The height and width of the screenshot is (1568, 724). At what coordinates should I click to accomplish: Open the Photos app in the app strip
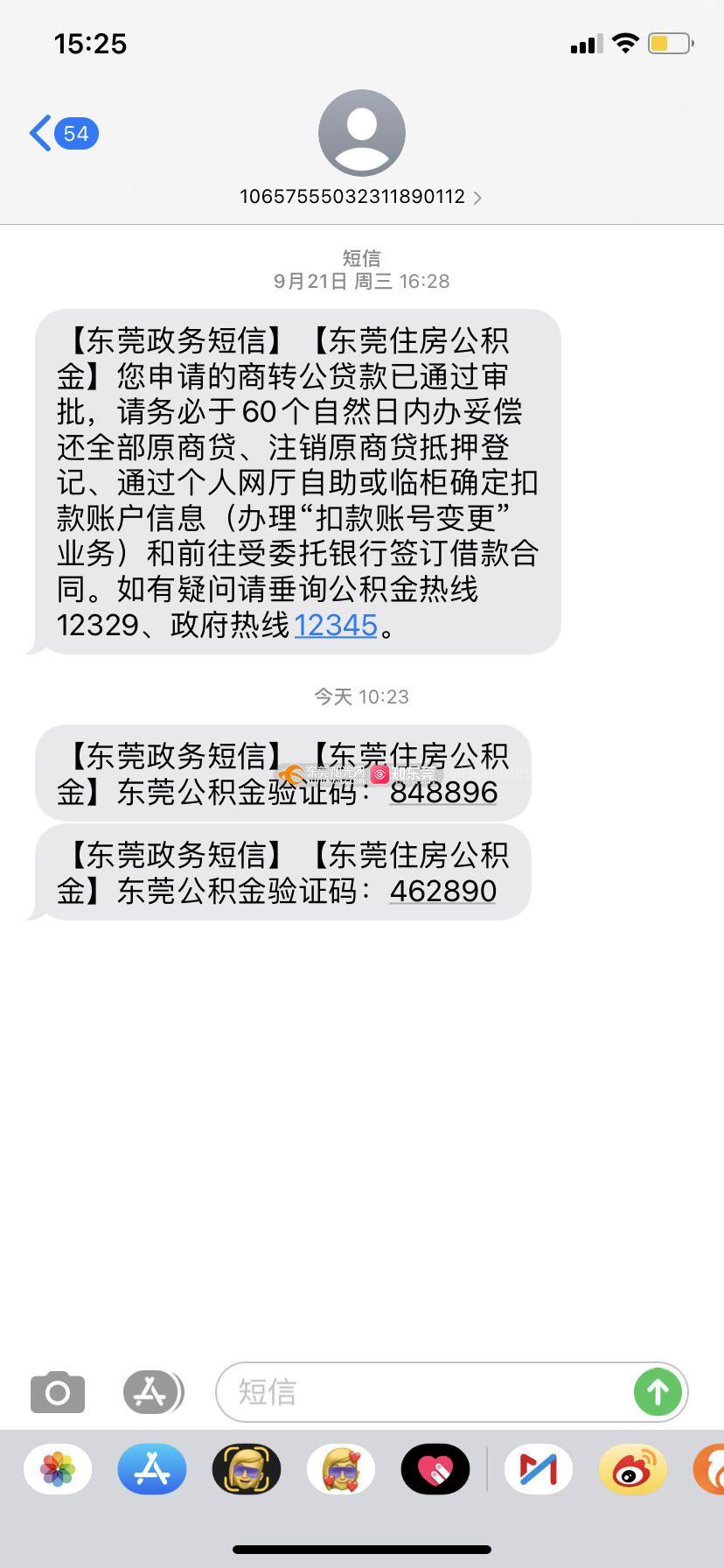58,1469
